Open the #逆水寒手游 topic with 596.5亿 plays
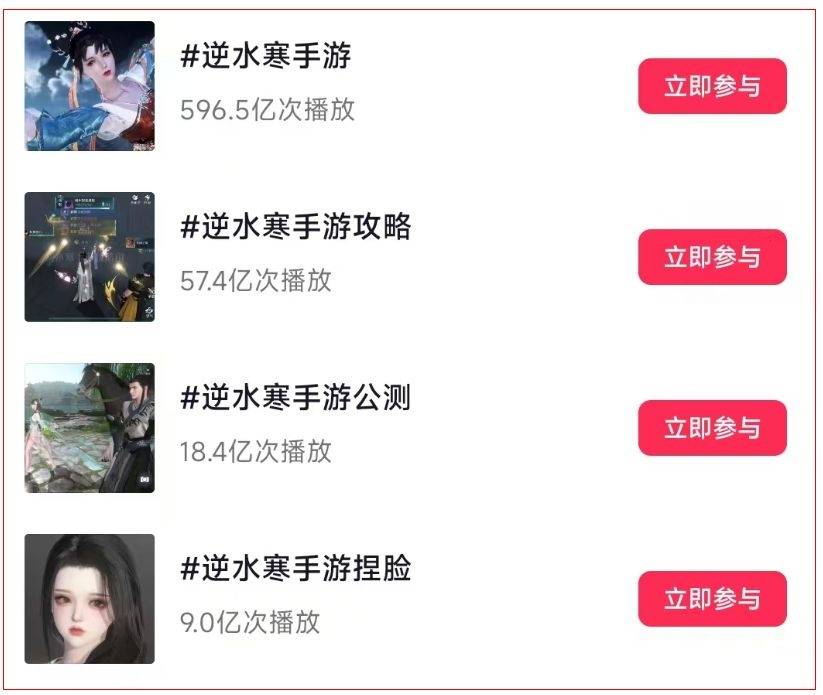 (x=265, y=57)
